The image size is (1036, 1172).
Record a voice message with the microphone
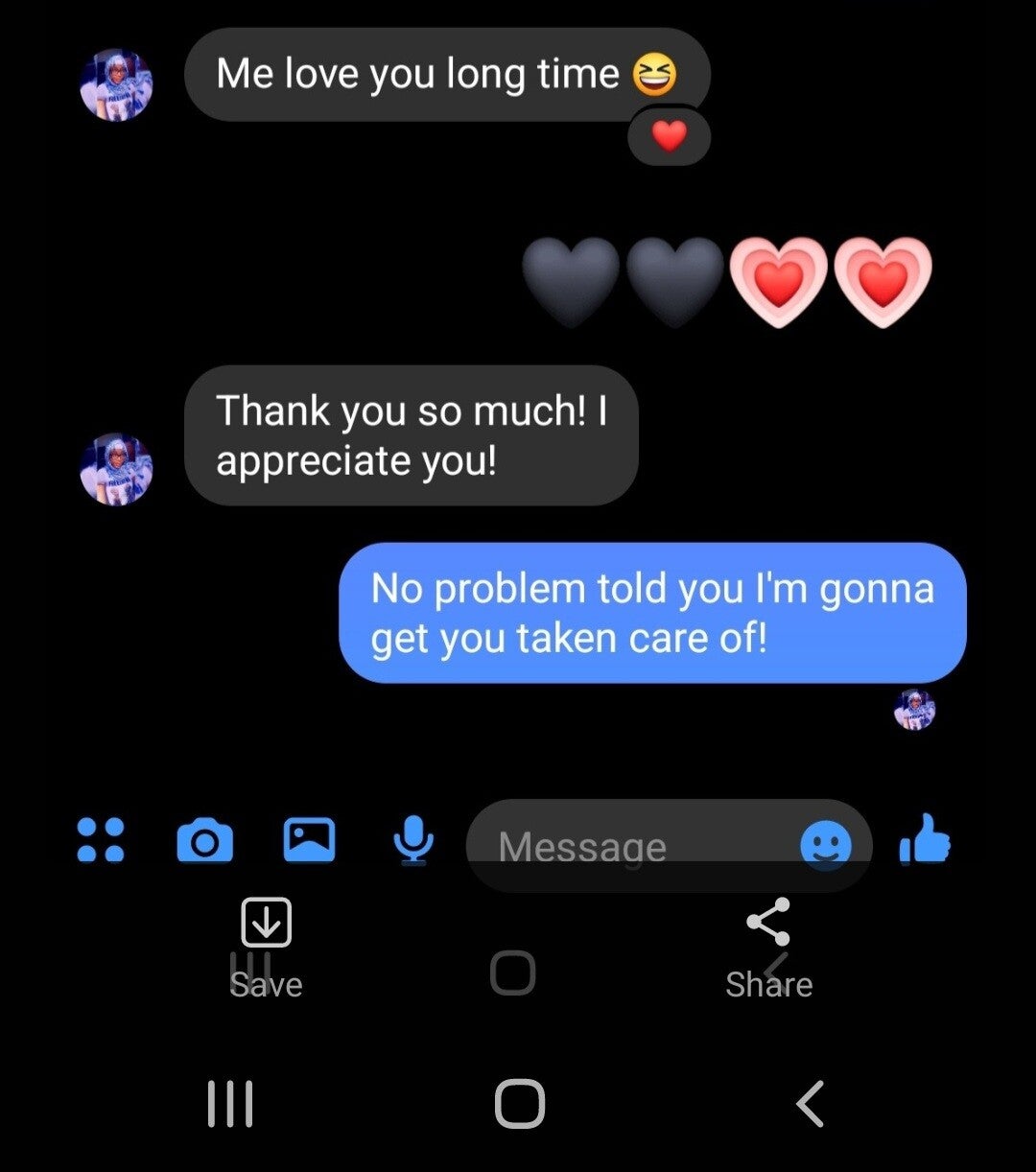coord(413,840)
